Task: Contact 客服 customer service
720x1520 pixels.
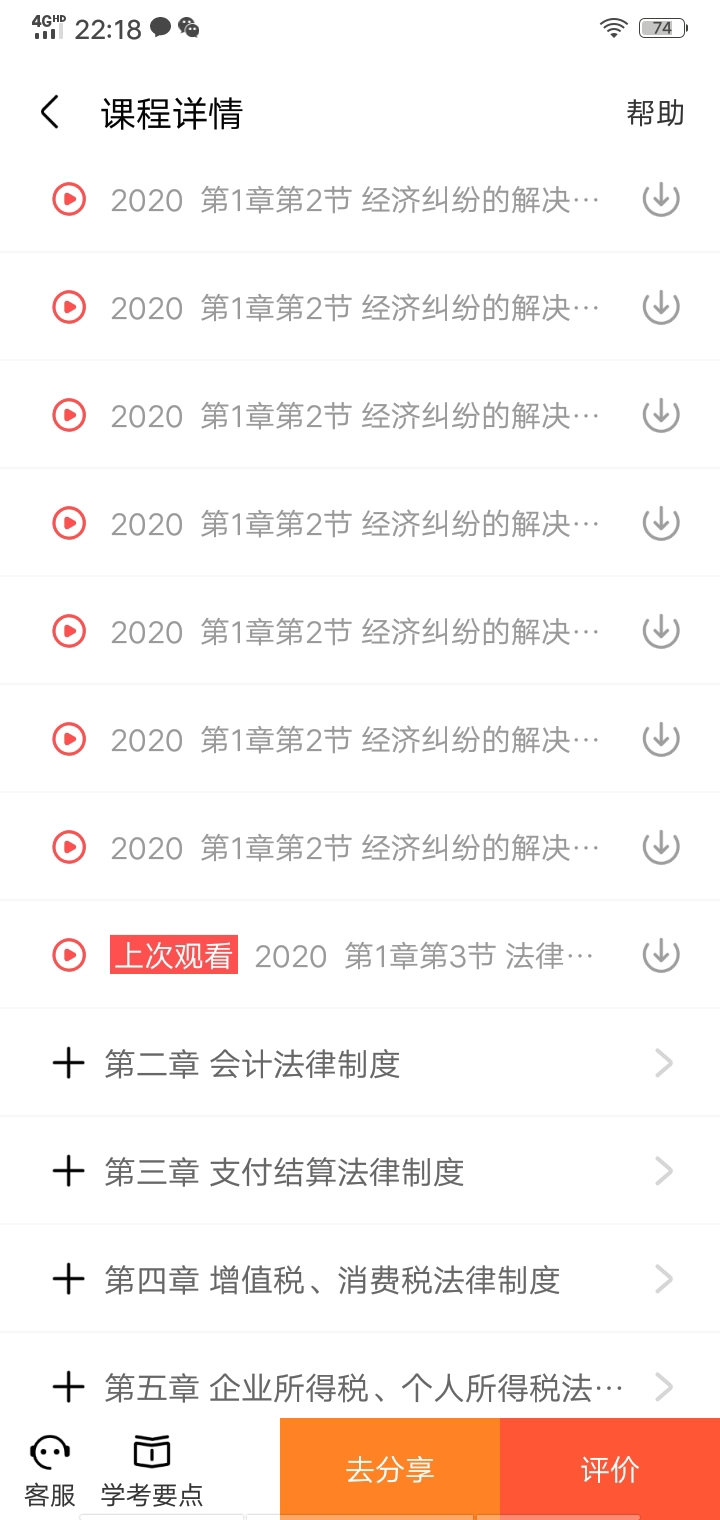Action: coord(50,1470)
